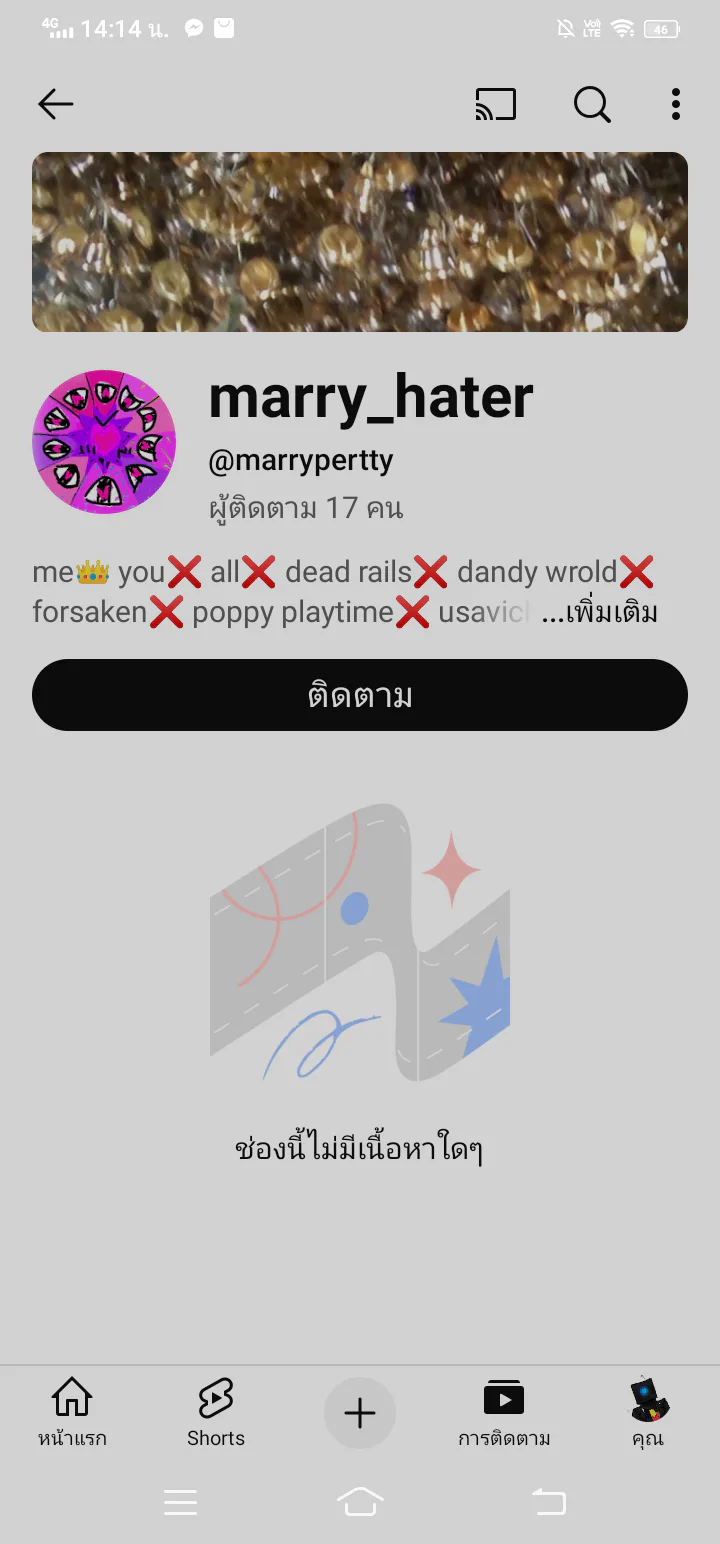The width and height of the screenshot is (720, 1544).
Task: Switch to the Shorts tab
Action: point(216,1412)
